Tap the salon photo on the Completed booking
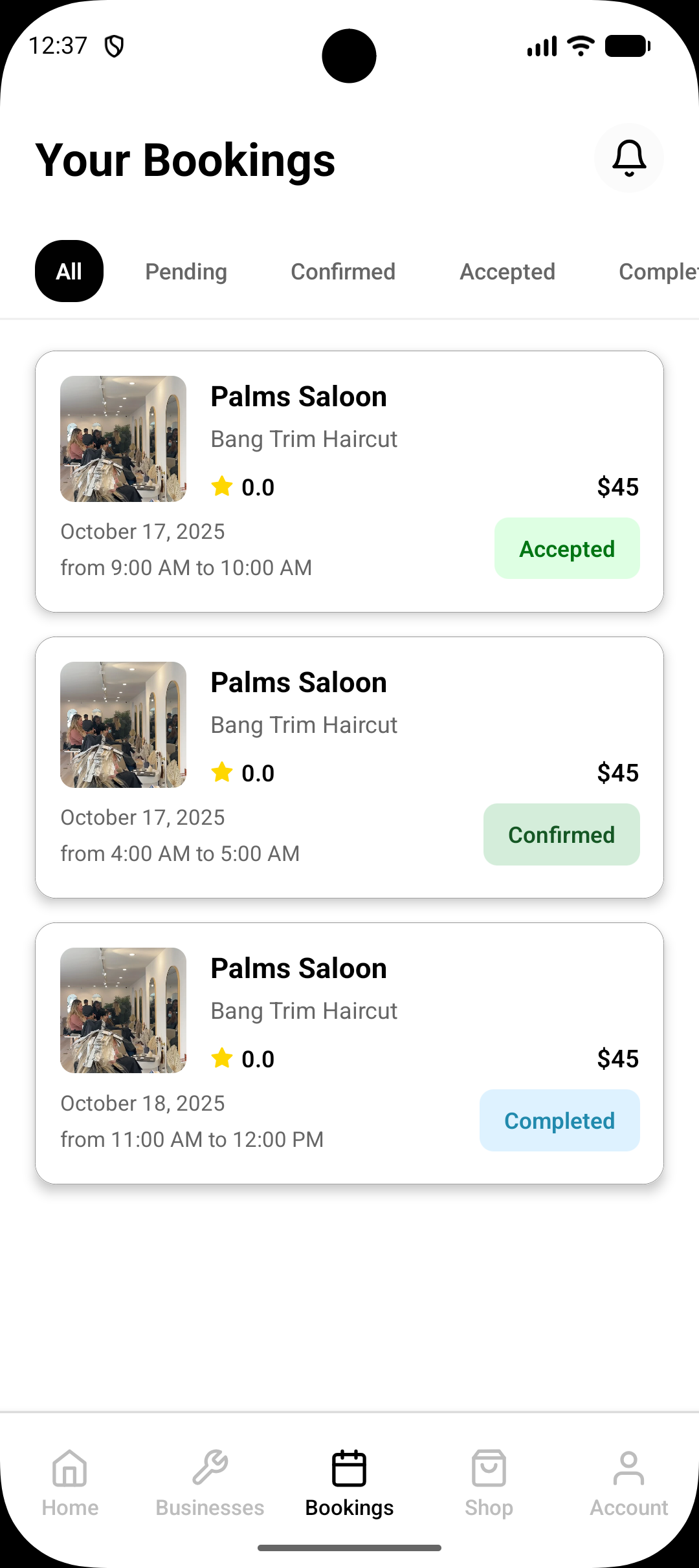 click(x=123, y=1010)
